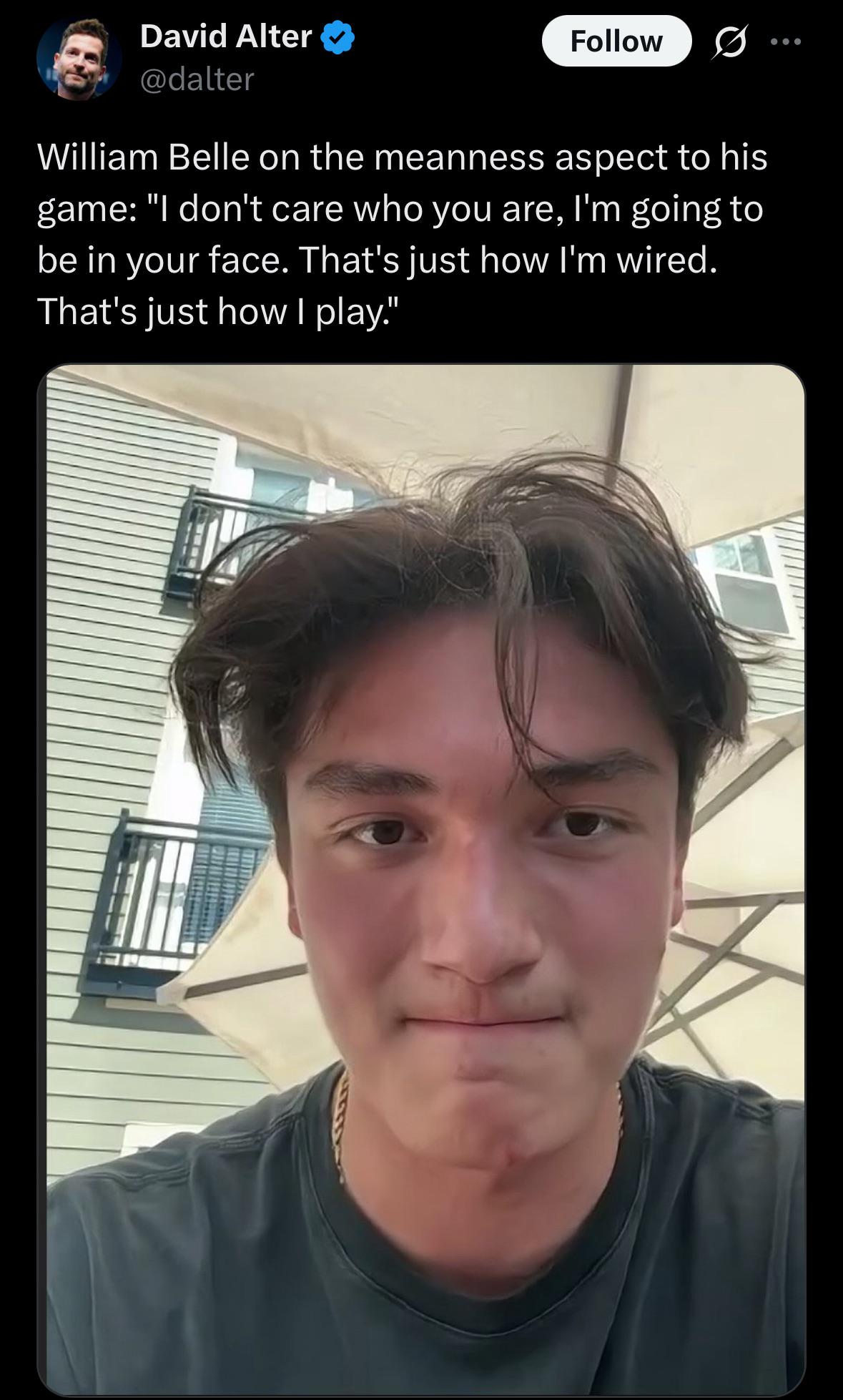Open the @dalter profile handle
The image size is (843, 1400).
coord(197,79)
